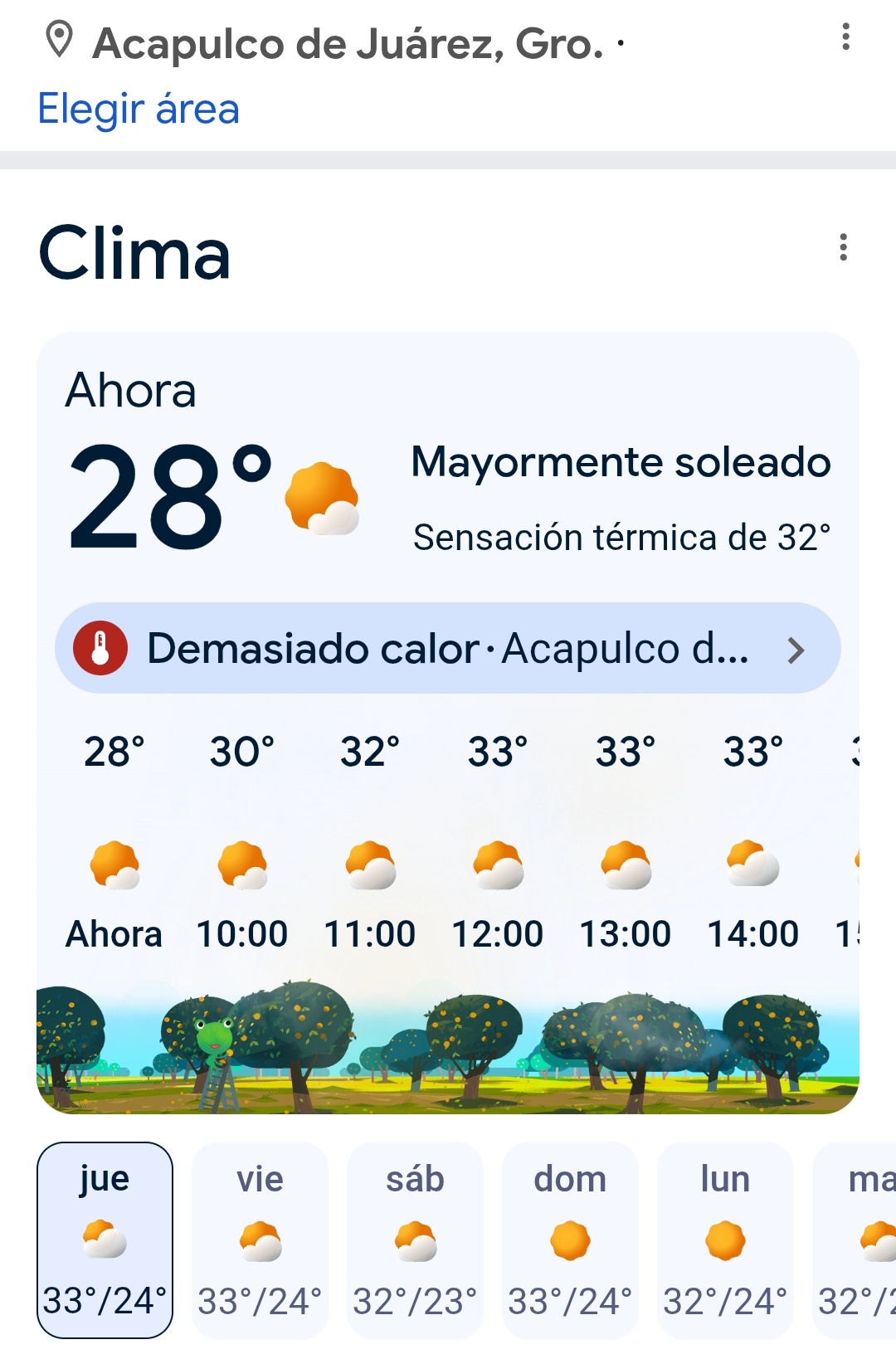This screenshot has width=896, height=1359.
Task: Tap the Elegir área link
Action: click(x=139, y=109)
